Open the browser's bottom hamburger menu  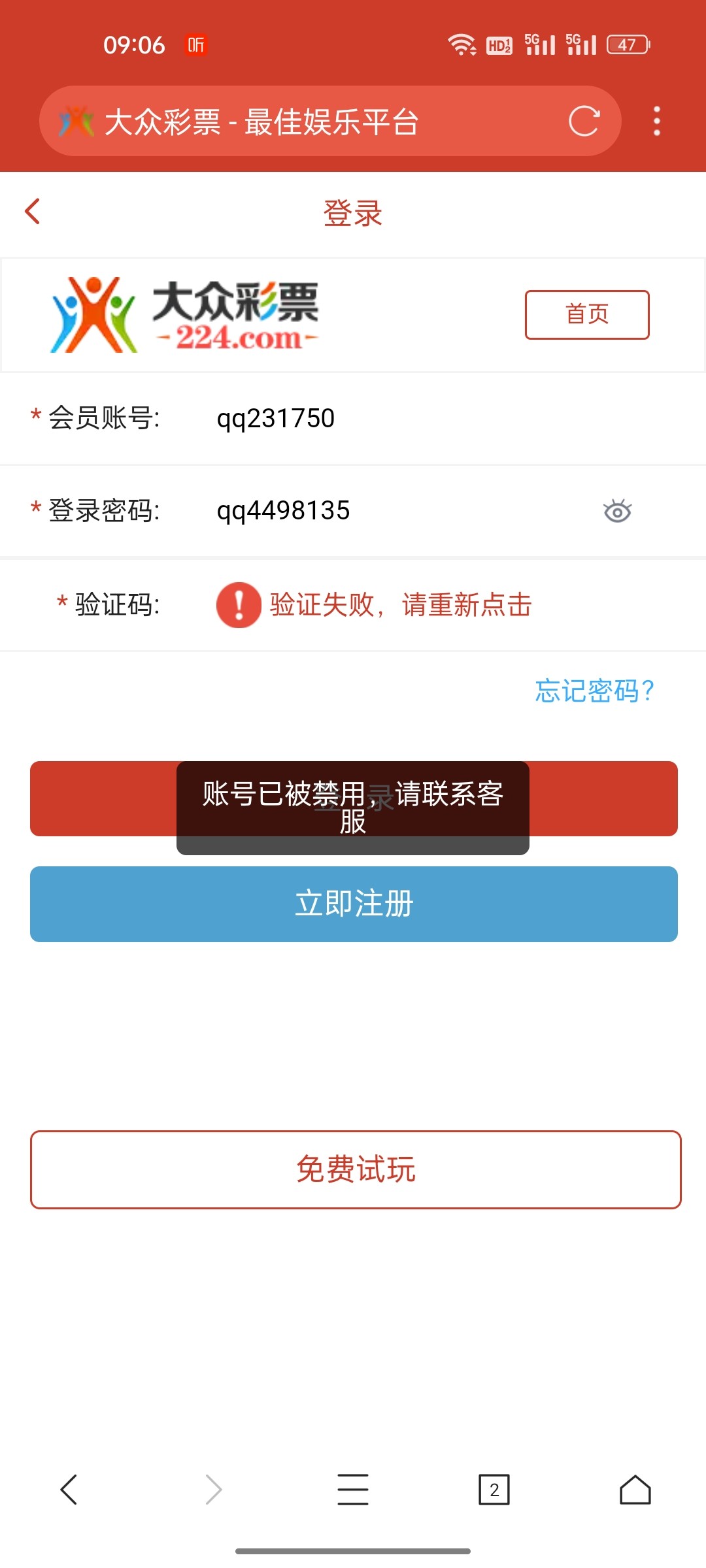click(x=353, y=1490)
